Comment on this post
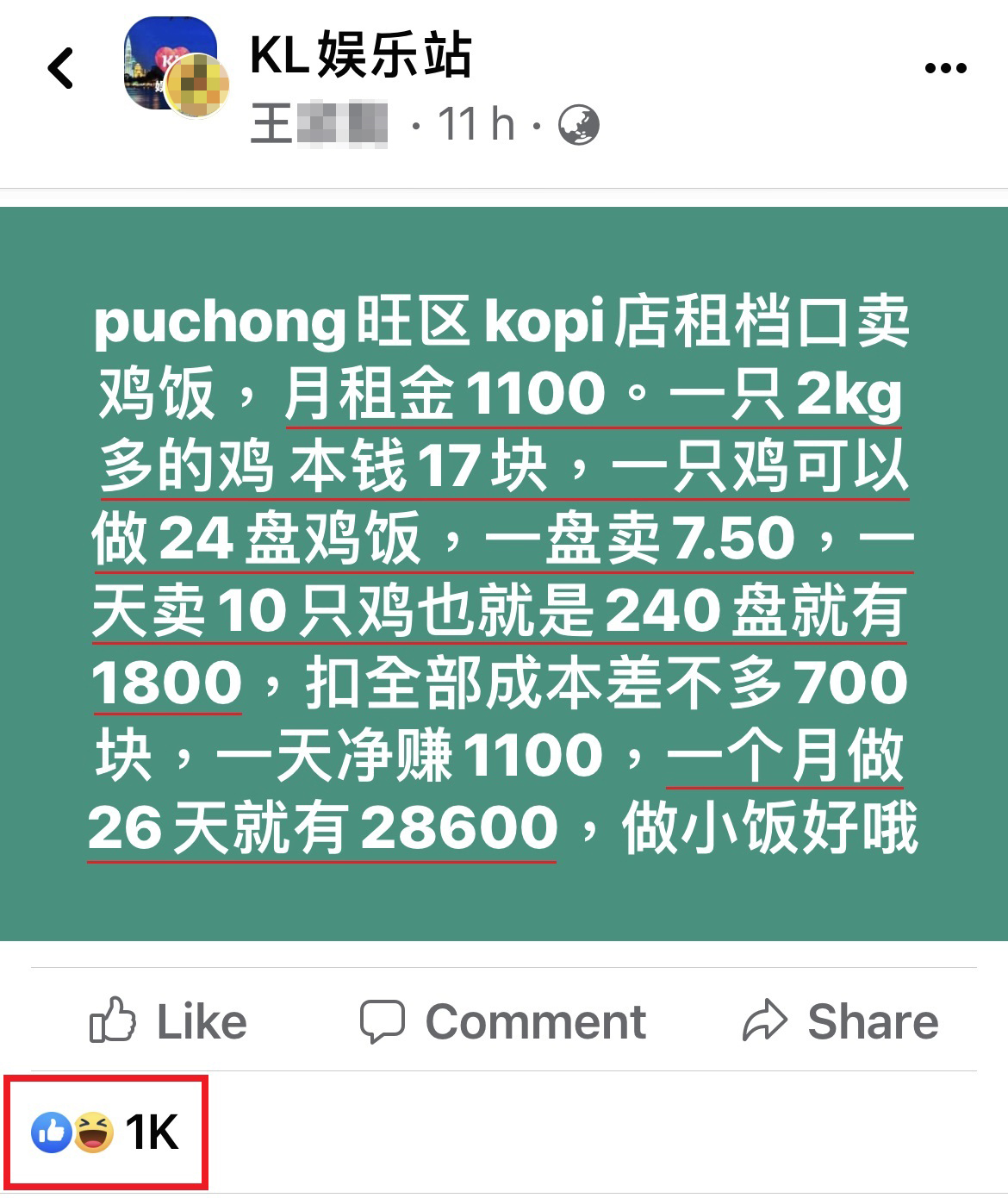 click(x=503, y=1022)
